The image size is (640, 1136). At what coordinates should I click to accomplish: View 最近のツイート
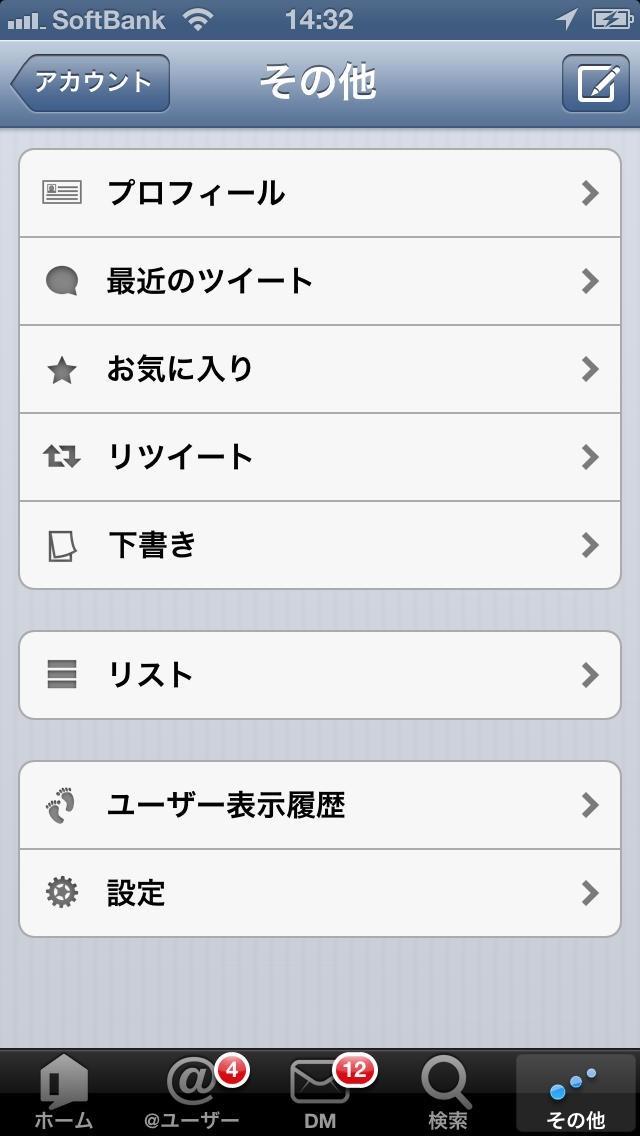point(320,281)
